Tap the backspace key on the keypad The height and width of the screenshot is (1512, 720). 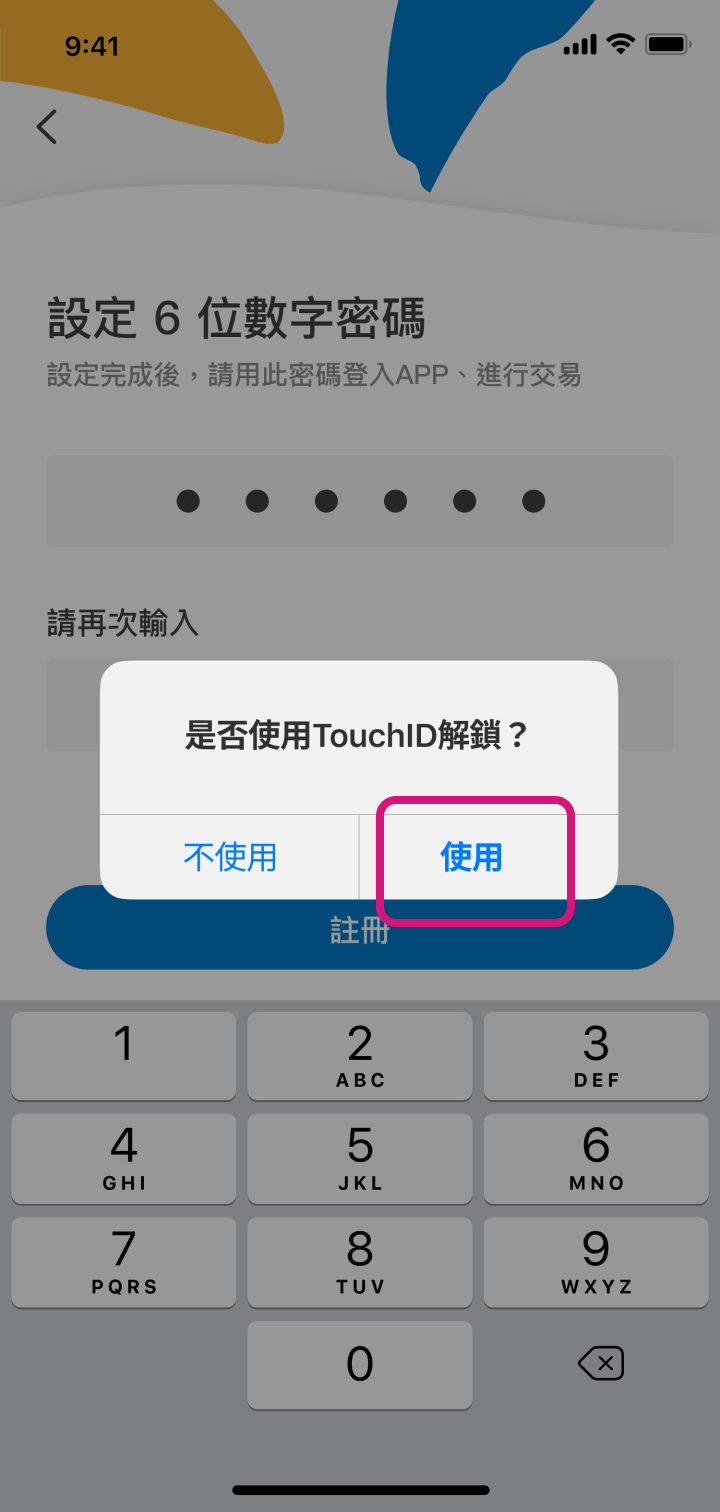600,1363
